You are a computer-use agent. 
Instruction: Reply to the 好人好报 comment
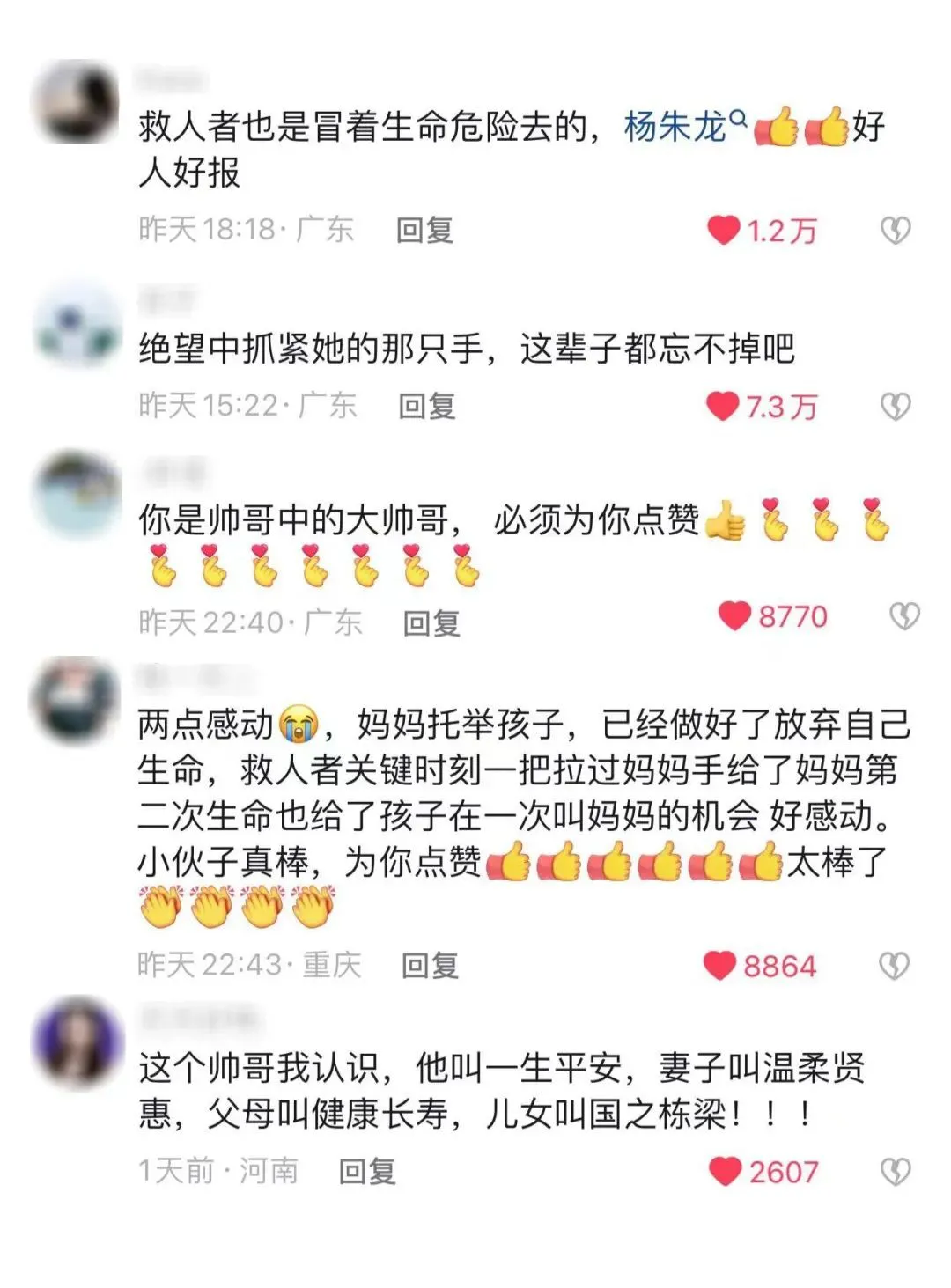pyautogui.click(x=424, y=231)
